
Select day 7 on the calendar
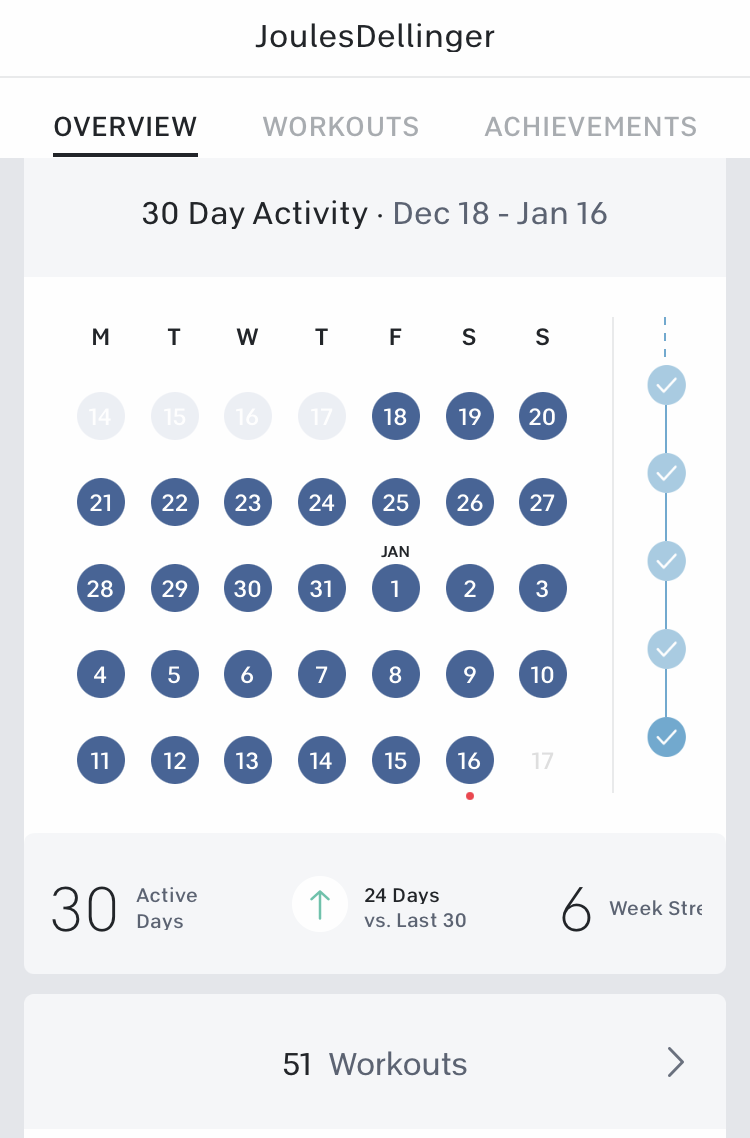pyautogui.click(x=321, y=675)
